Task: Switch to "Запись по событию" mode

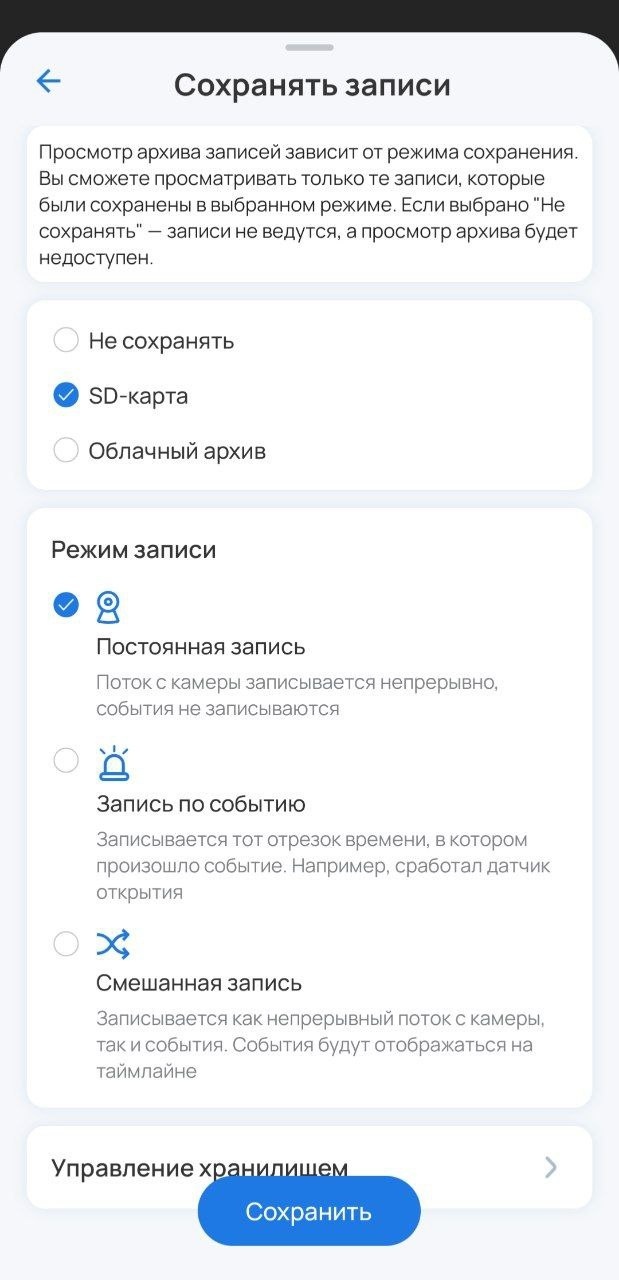Action: [x=66, y=761]
